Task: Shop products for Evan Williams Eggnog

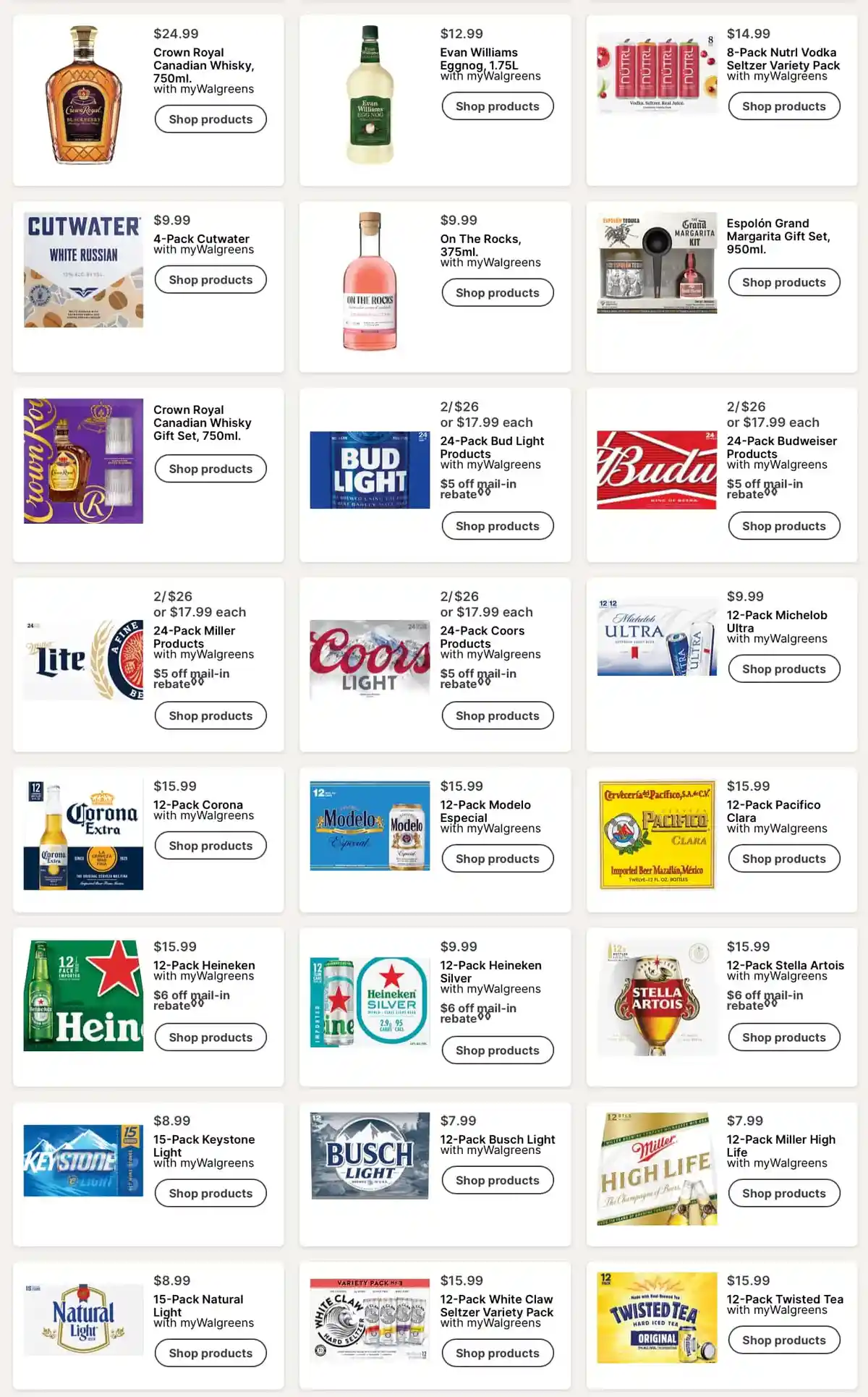Action: [x=497, y=106]
